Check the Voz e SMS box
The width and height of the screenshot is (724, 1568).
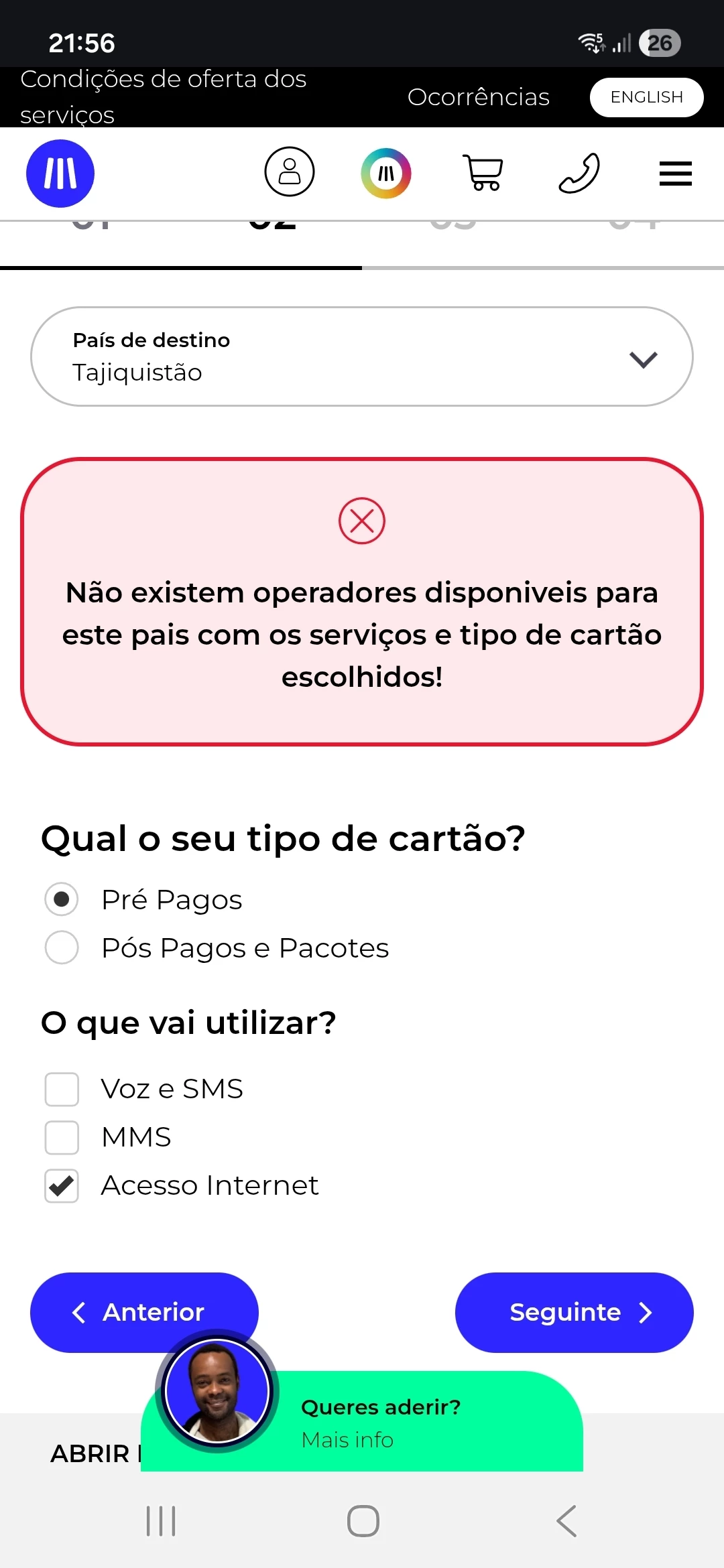pyautogui.click(x=62, y=1089)
